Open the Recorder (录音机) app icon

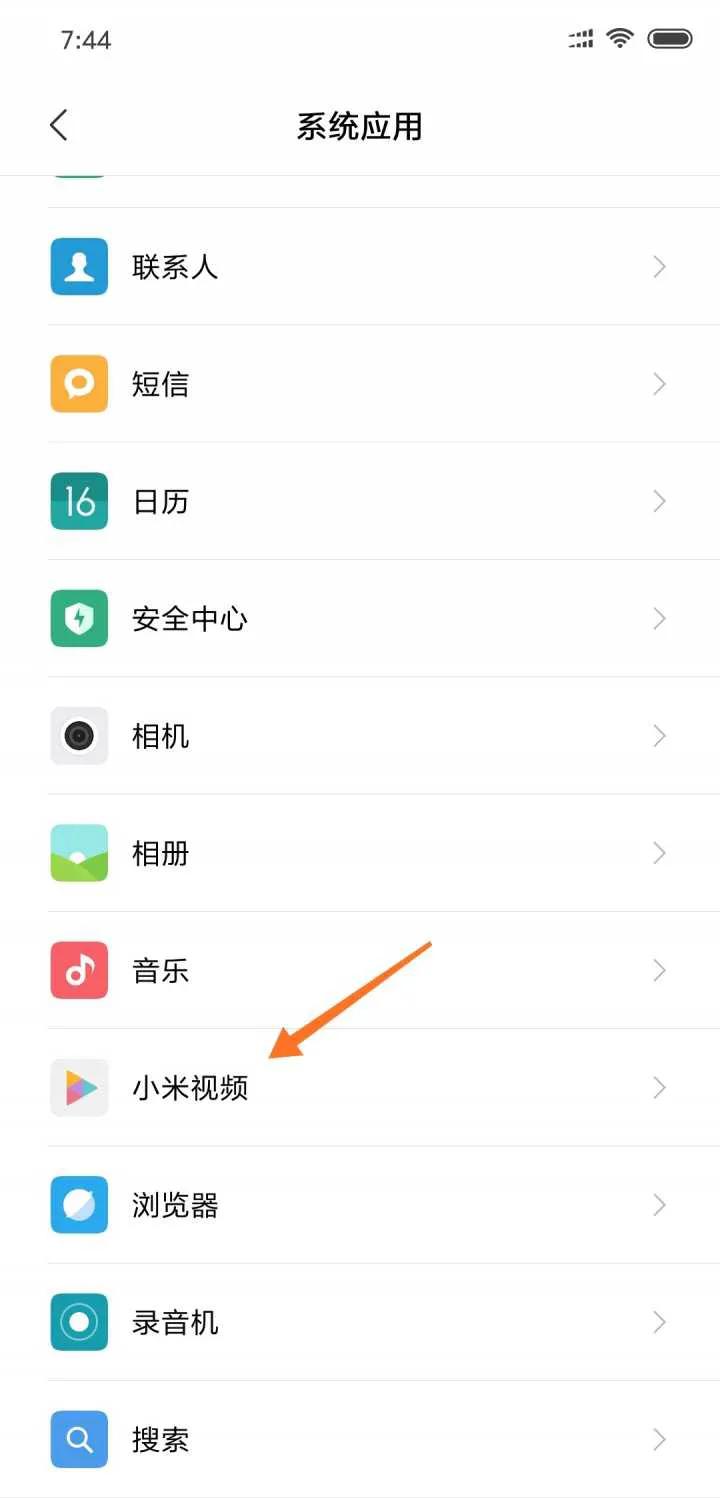[78, 1321]
